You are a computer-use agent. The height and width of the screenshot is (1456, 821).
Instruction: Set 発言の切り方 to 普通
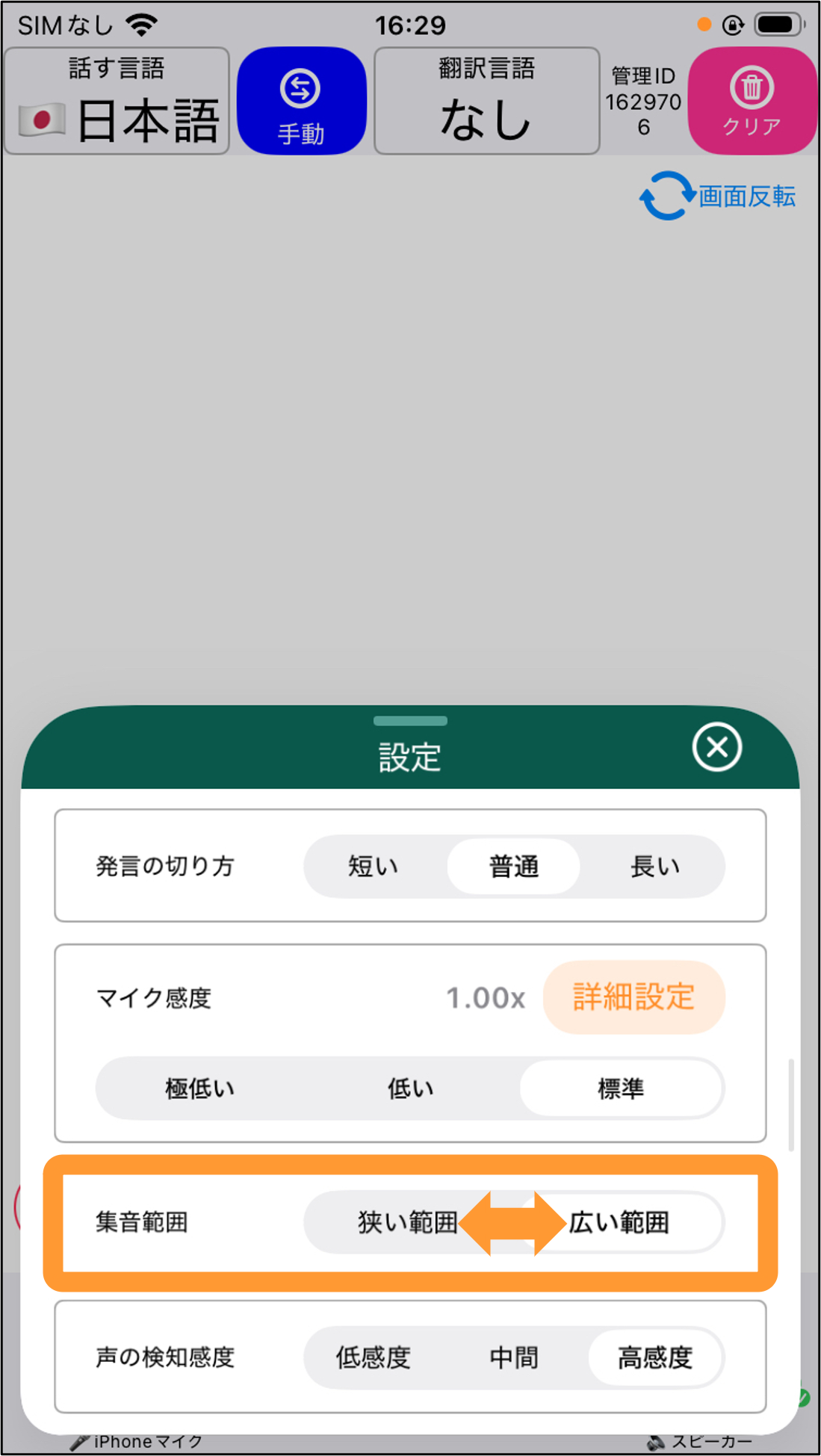(x=514, y=866)
